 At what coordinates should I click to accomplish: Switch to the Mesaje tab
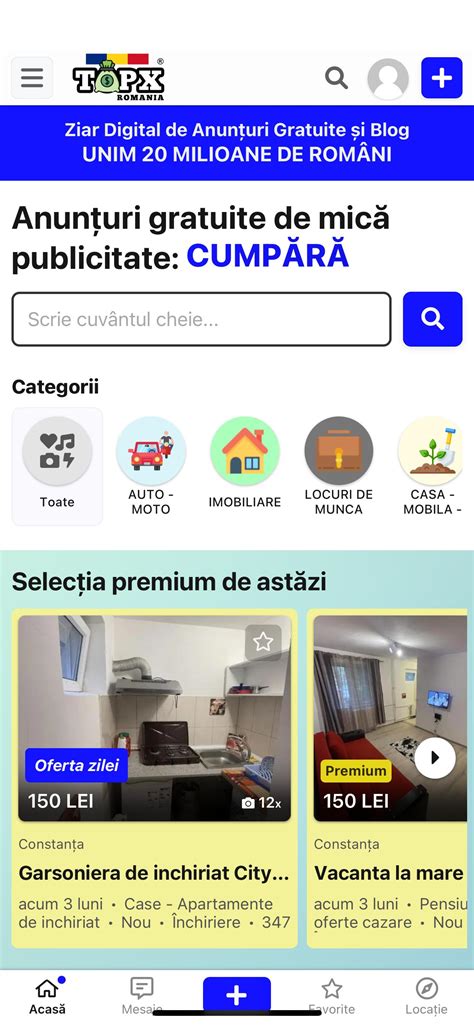142,997
